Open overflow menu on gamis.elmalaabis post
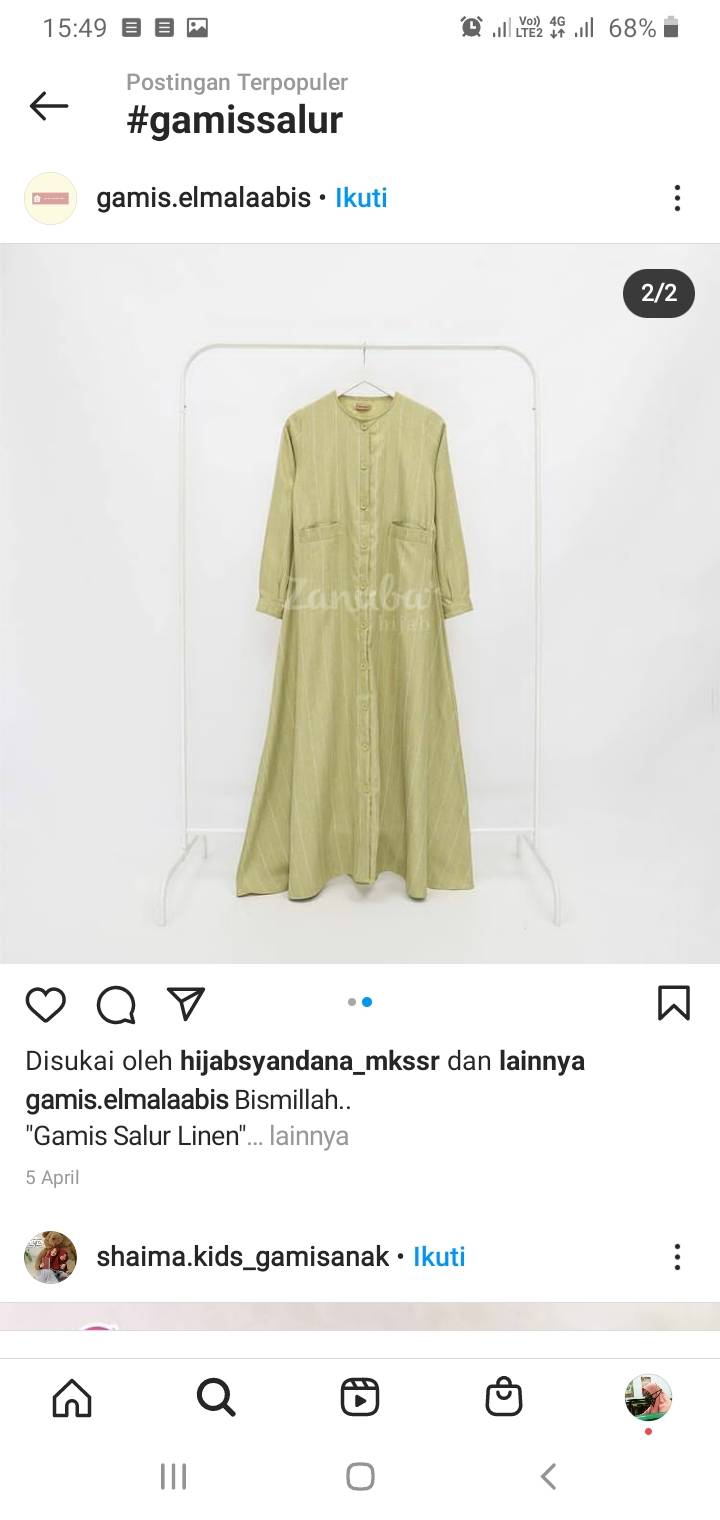 click(x=677, y=198)
